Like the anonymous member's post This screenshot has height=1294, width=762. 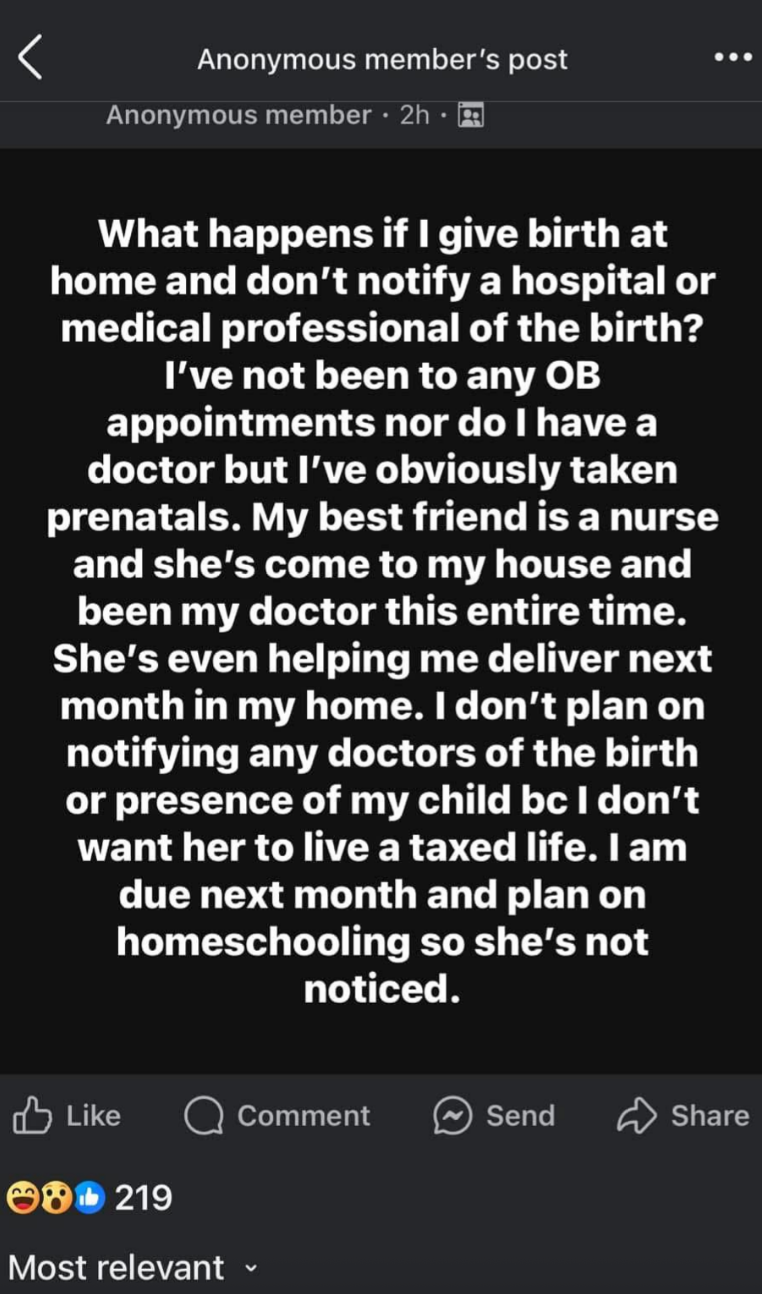click(66, 1116)
